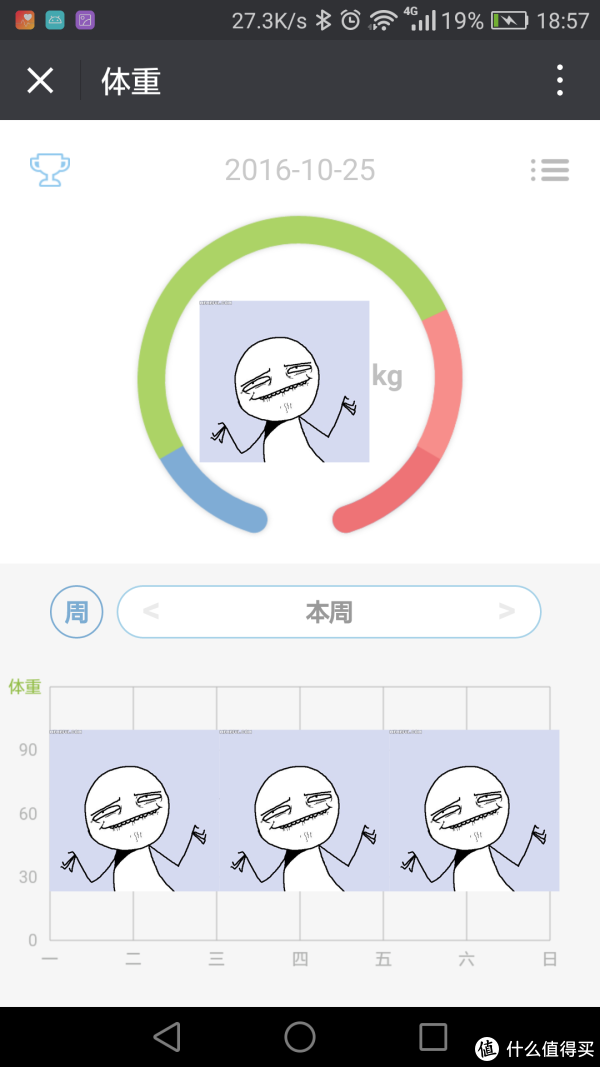Image resolution: width=600 pixels, height=1067 pixels.
Task: Tap the 周 period selector button
Action: 77,611
